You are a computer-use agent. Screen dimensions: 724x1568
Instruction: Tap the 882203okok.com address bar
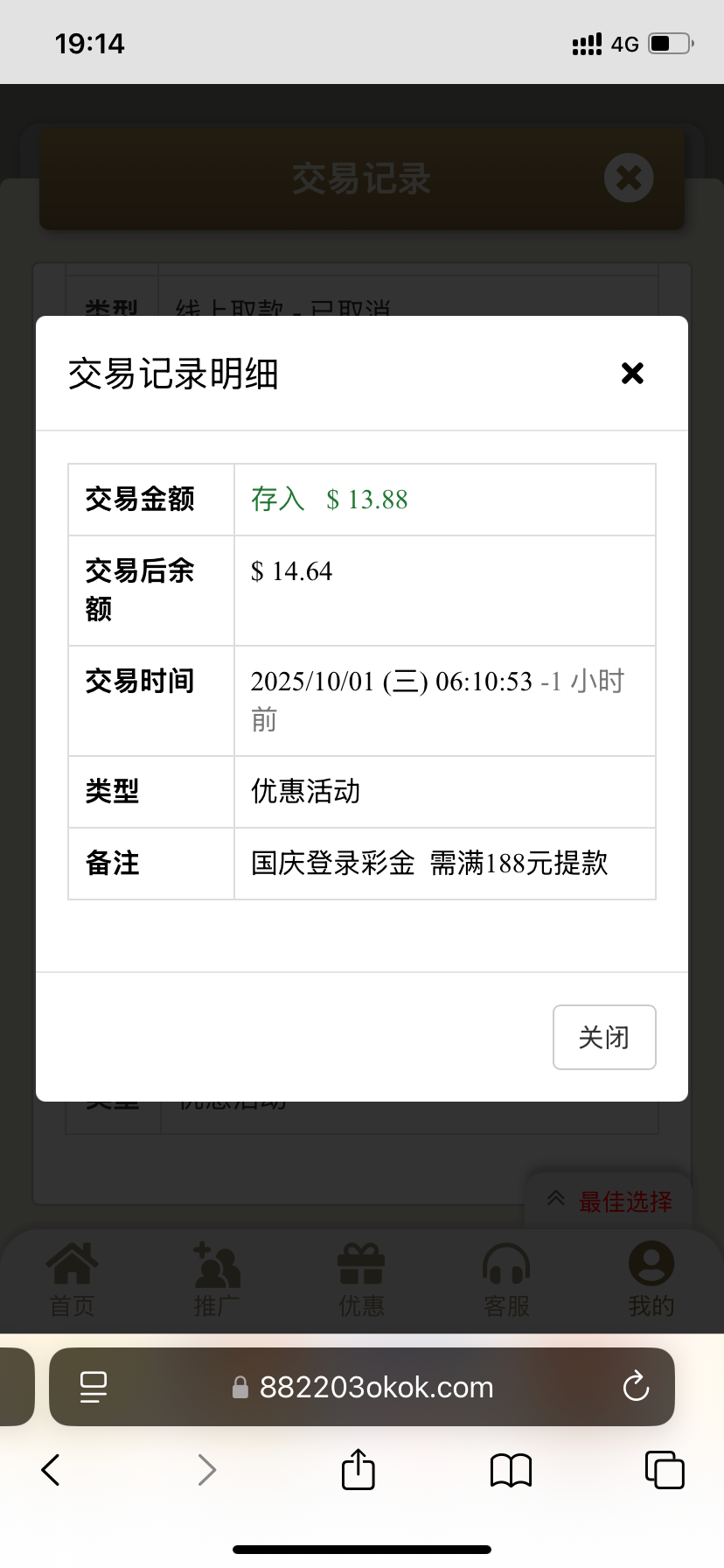click(x=376, y=1387)
